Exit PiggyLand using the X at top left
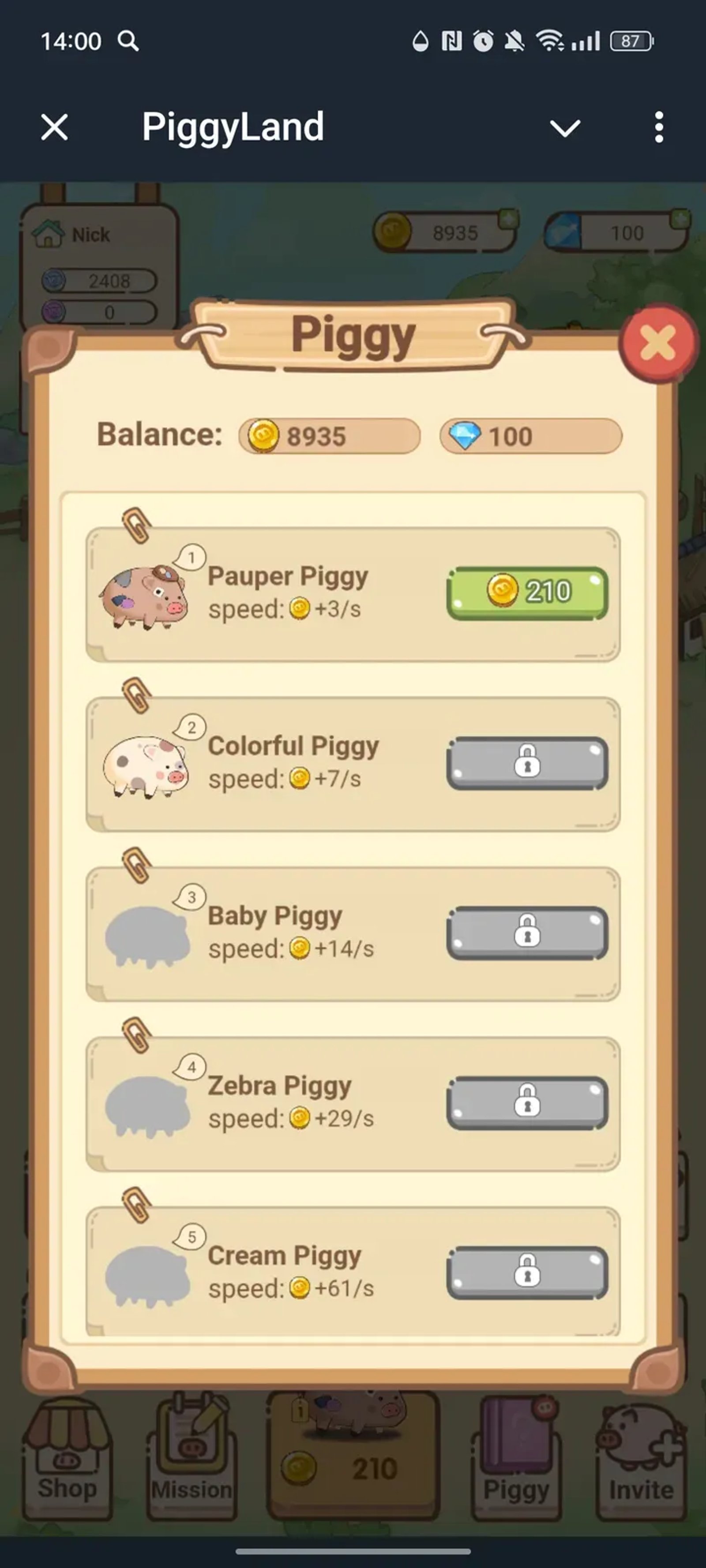The height and width of the screenshot is (1568, 706). pyautogui.click(x=53, y=128)
